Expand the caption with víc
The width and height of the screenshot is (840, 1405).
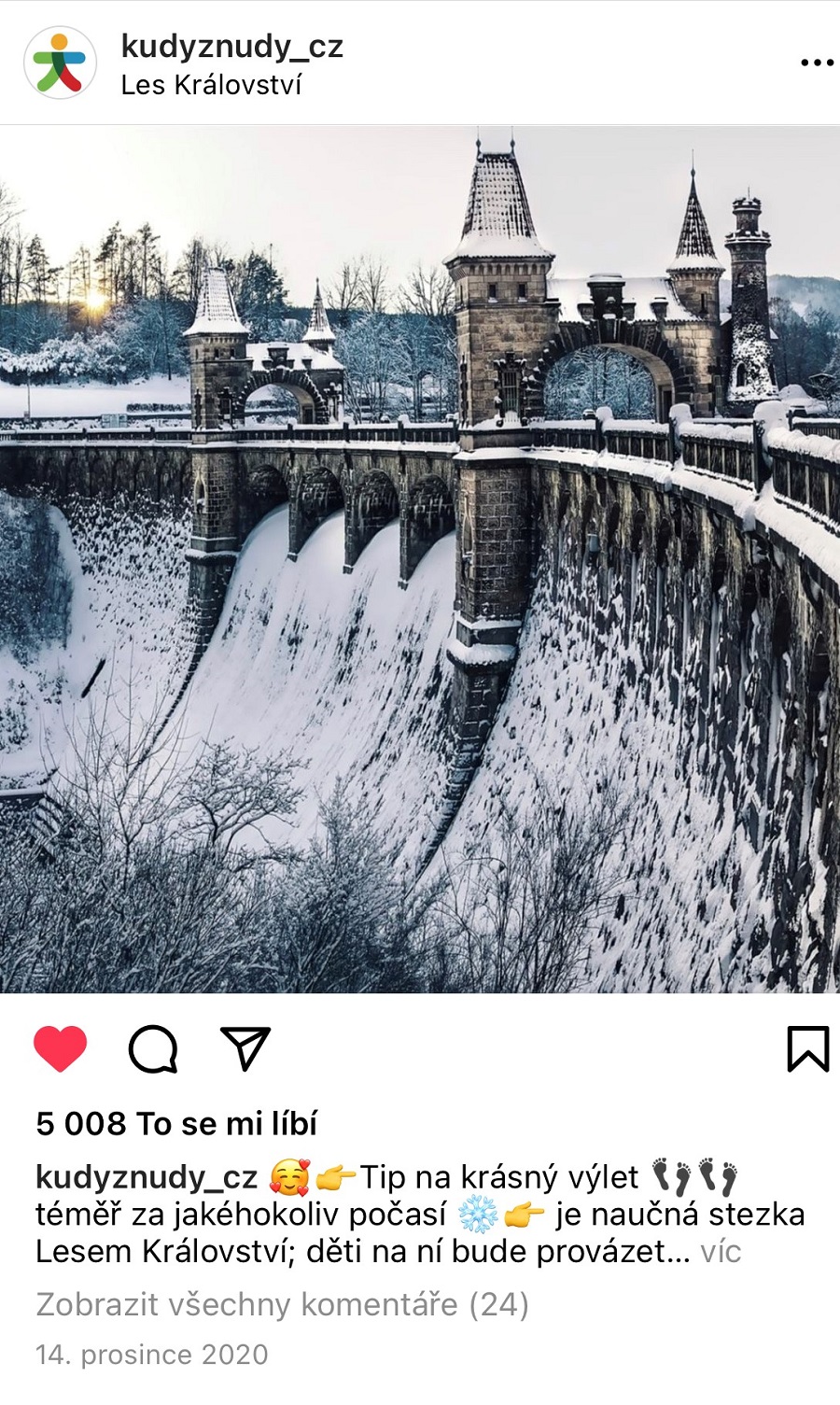721,1251
